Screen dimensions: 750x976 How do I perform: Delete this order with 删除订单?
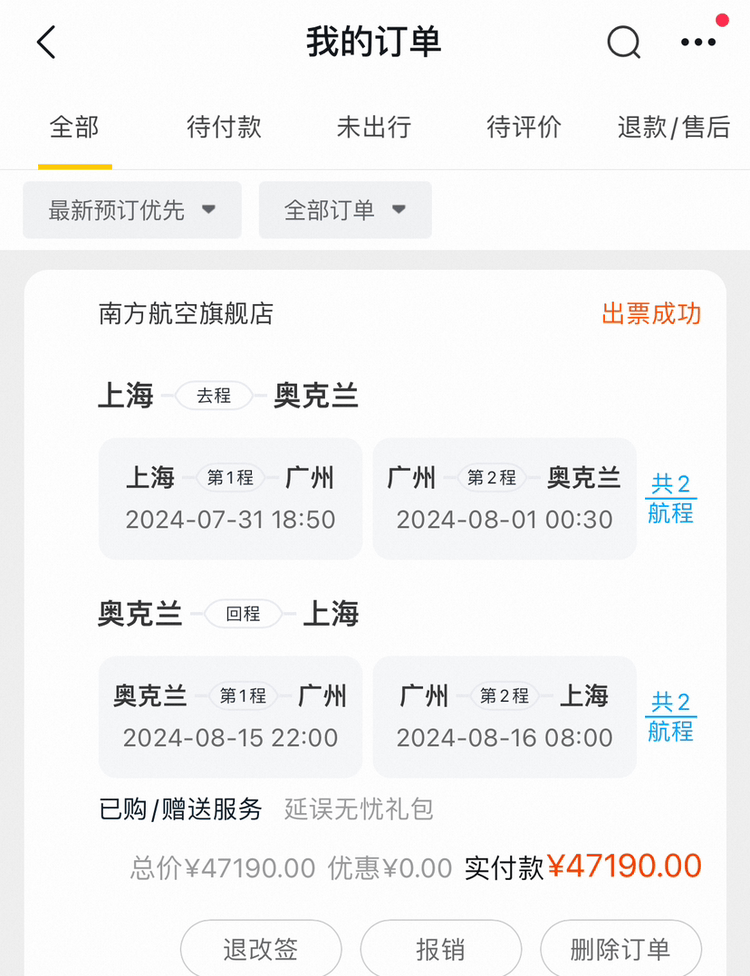[x=621, y=948]
